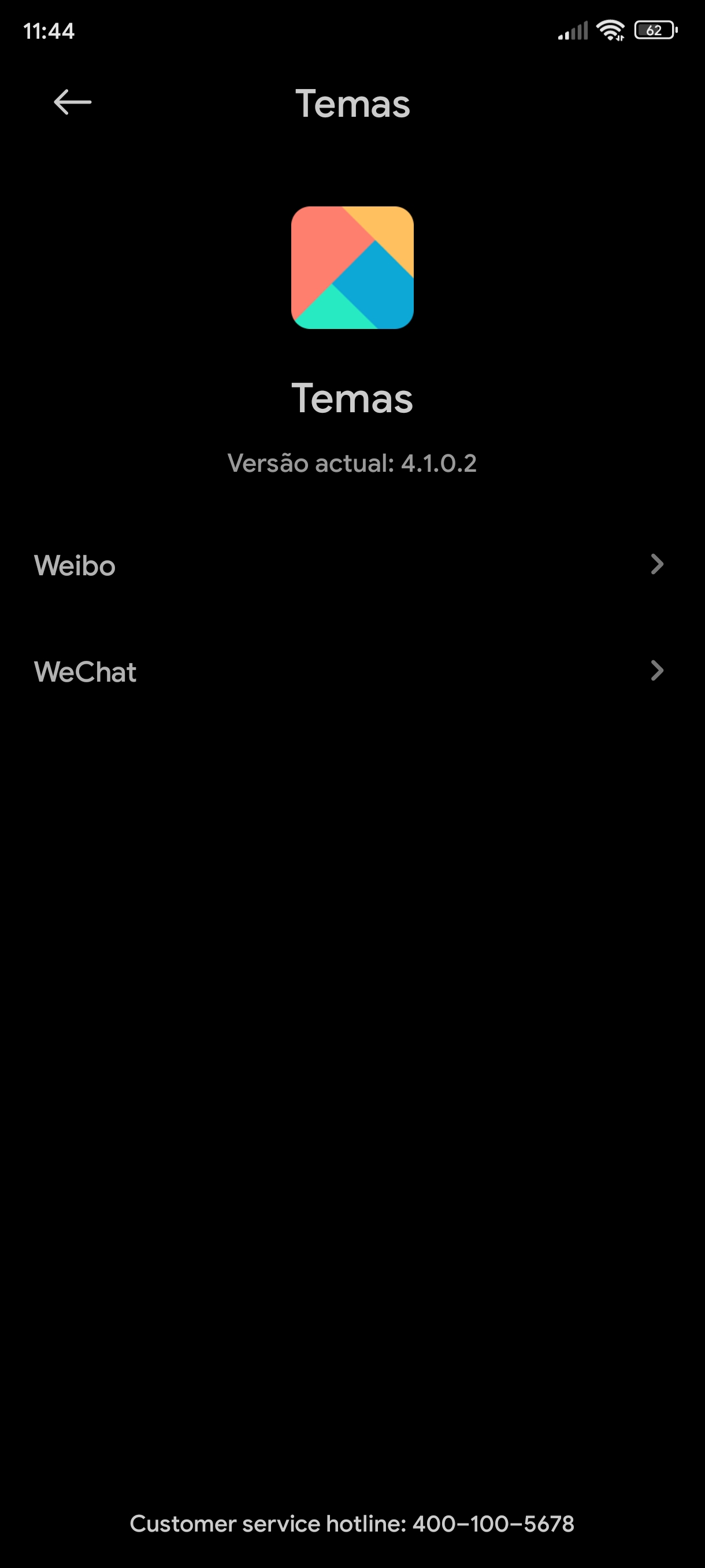This screenshot has width=705, height=1568.
Task: Go back using the arrow icon
Action: click(72, 102)
